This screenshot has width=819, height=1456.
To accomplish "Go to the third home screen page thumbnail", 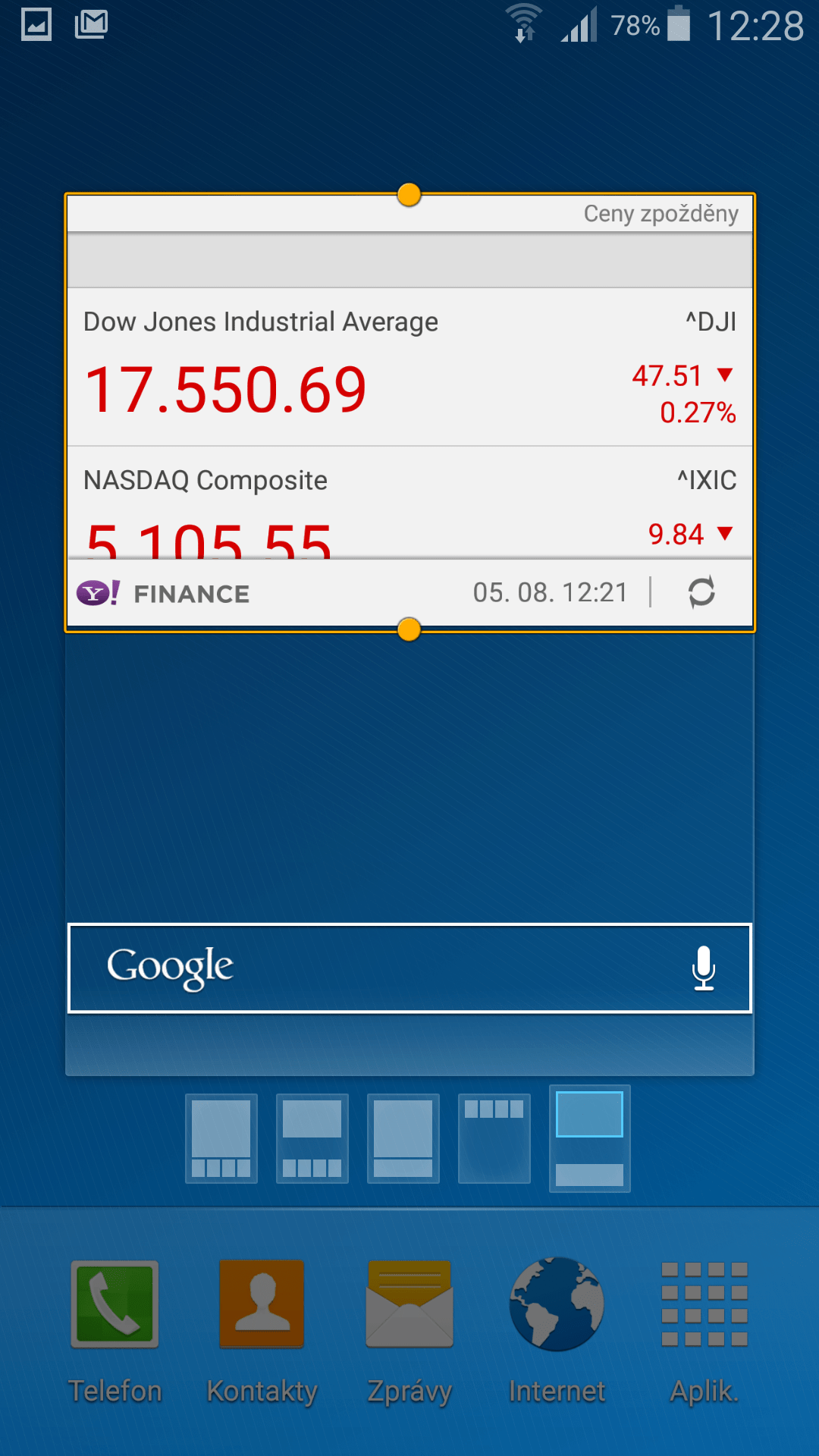I will click(403, 1138).
